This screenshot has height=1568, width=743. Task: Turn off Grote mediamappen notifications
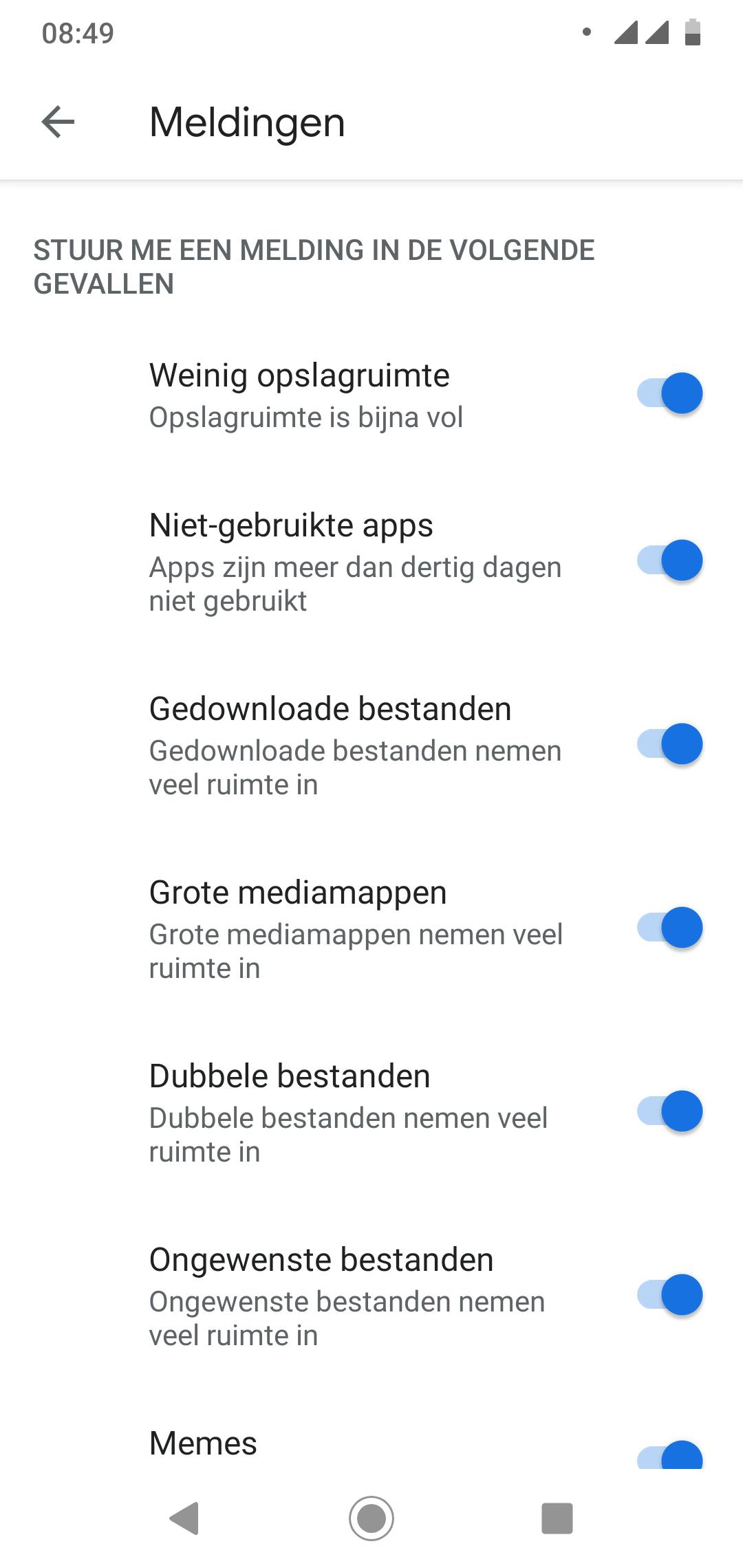point(669,928)
